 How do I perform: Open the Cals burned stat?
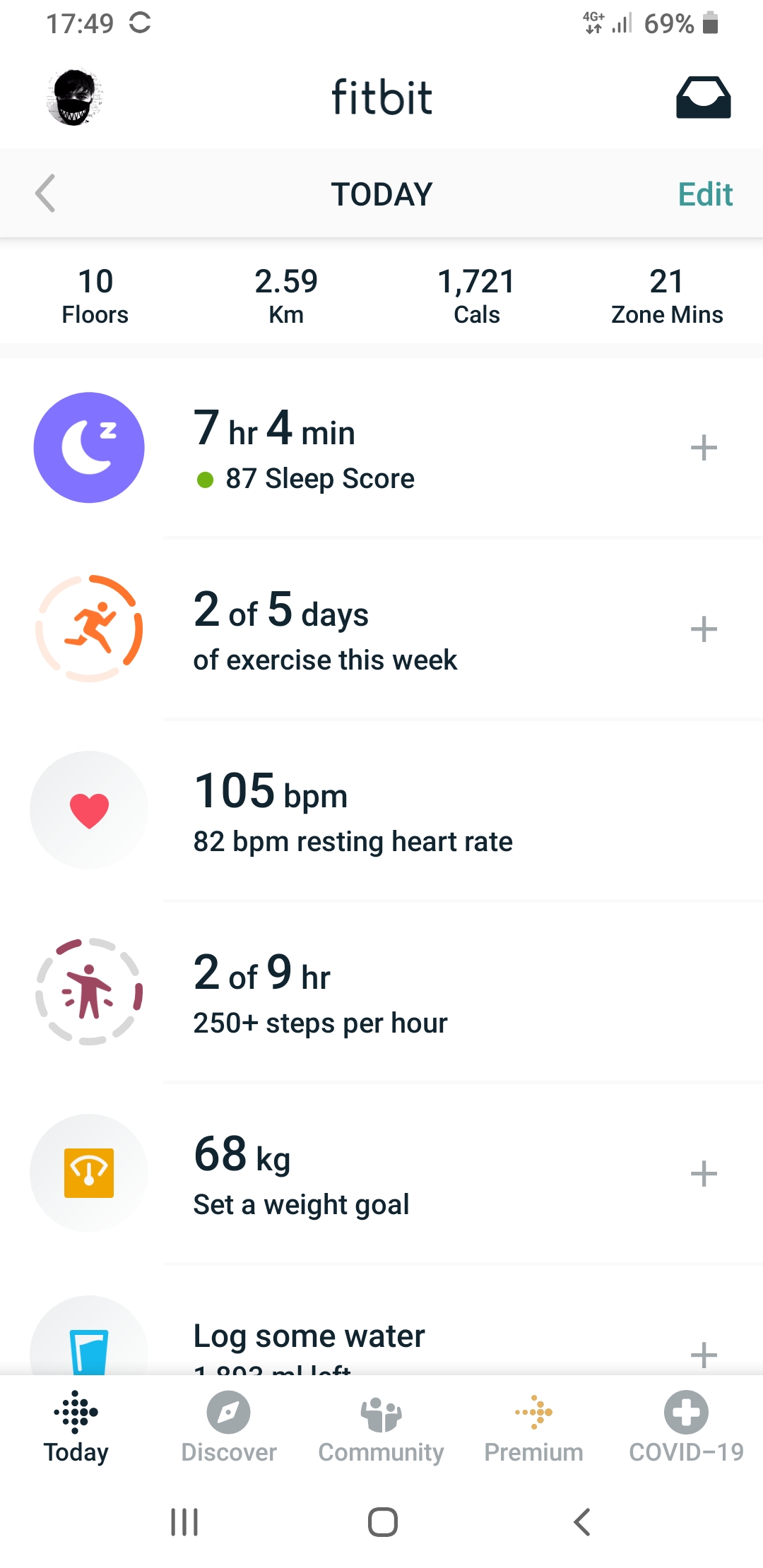[477, 296]
